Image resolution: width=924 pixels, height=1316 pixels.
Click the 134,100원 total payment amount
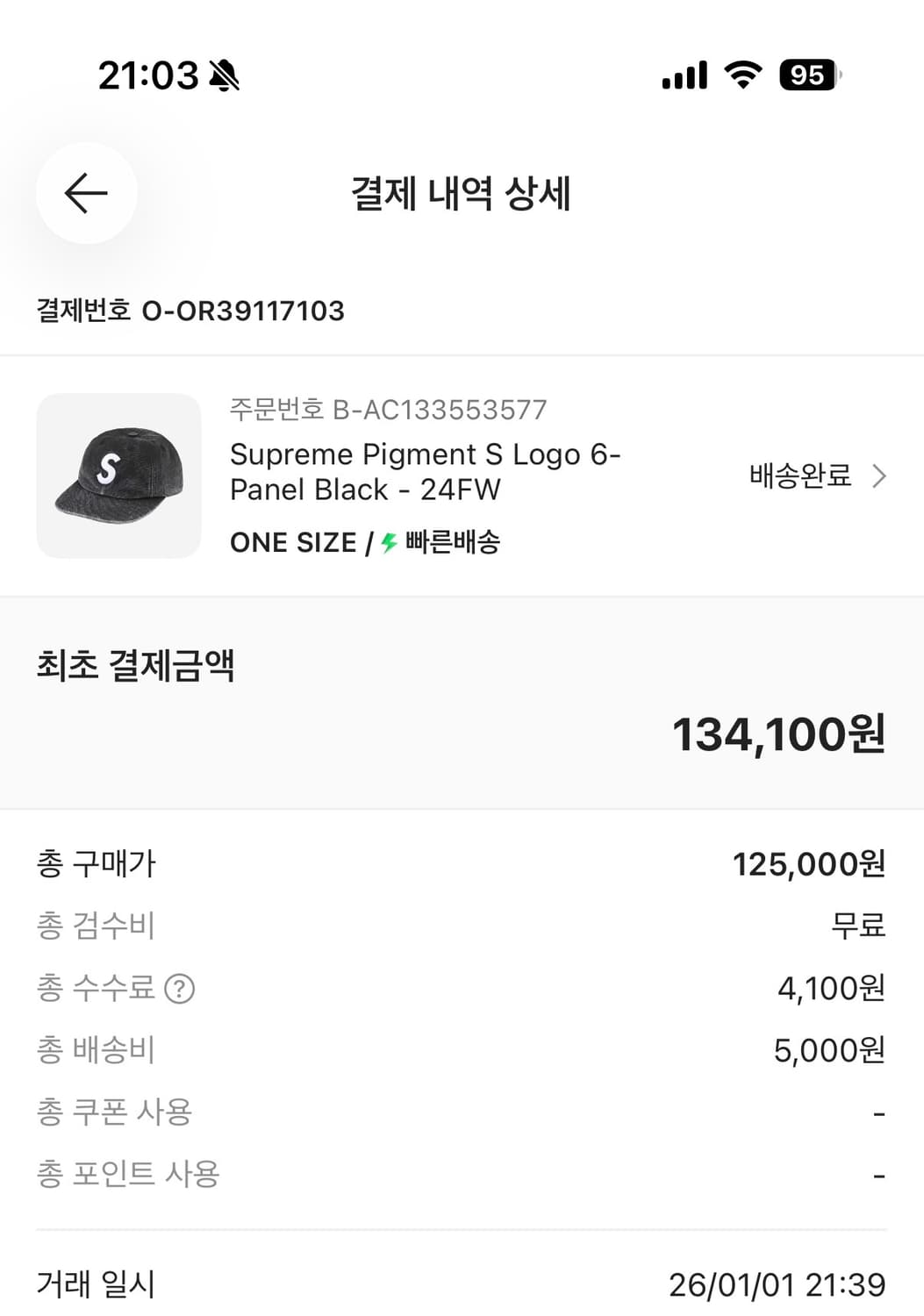pos(778,733)
